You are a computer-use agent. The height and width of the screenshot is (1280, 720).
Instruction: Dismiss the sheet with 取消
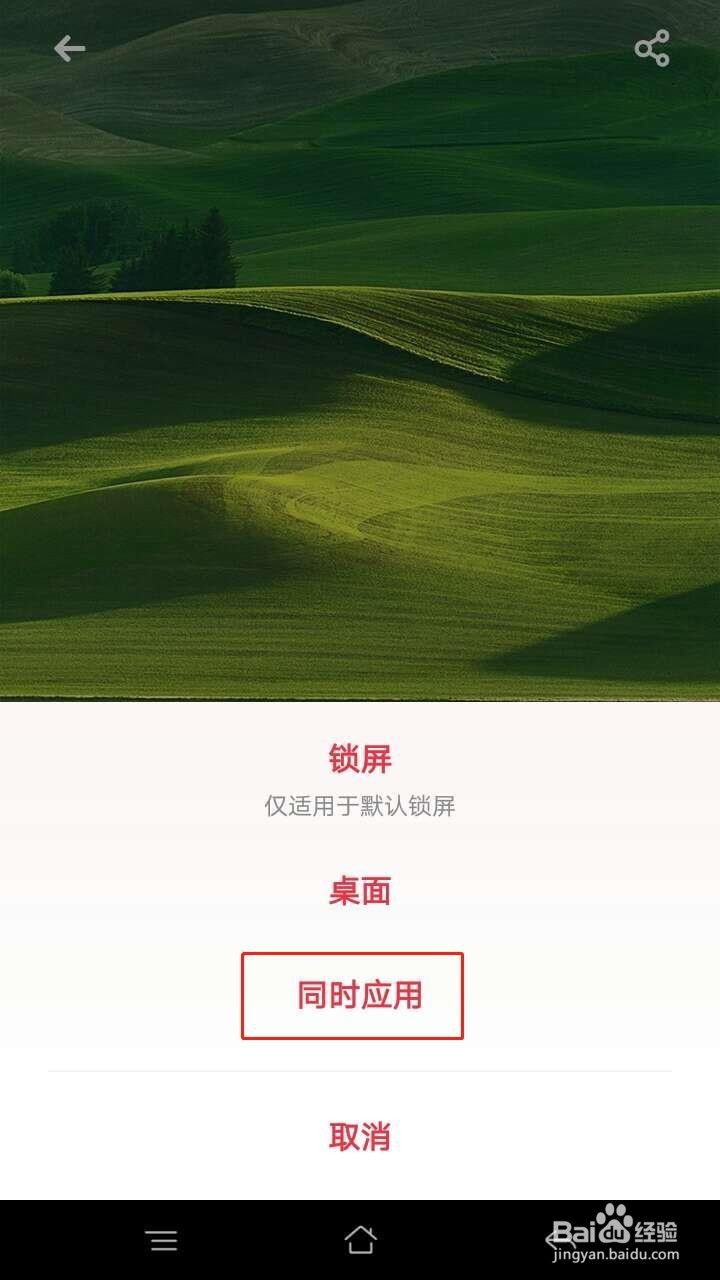360,1136
